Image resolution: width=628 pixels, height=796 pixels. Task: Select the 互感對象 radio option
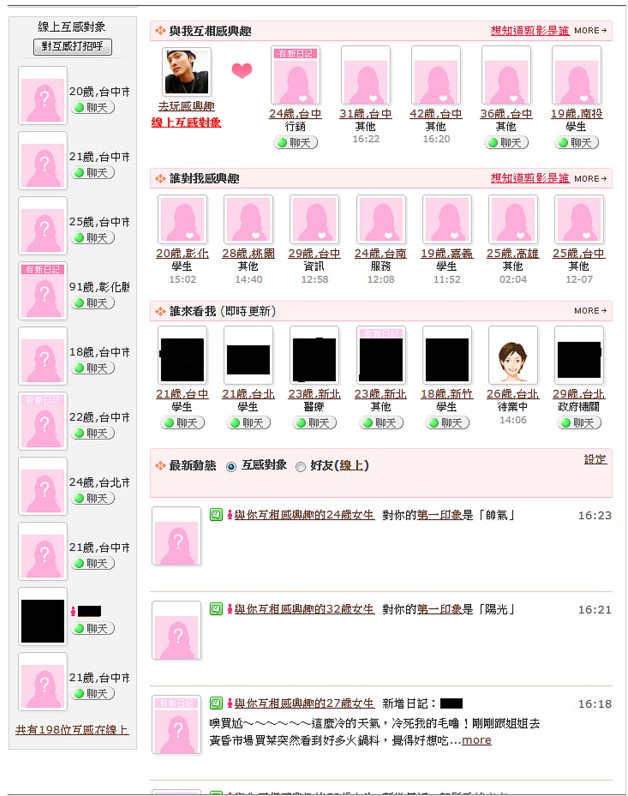[232, 466]
